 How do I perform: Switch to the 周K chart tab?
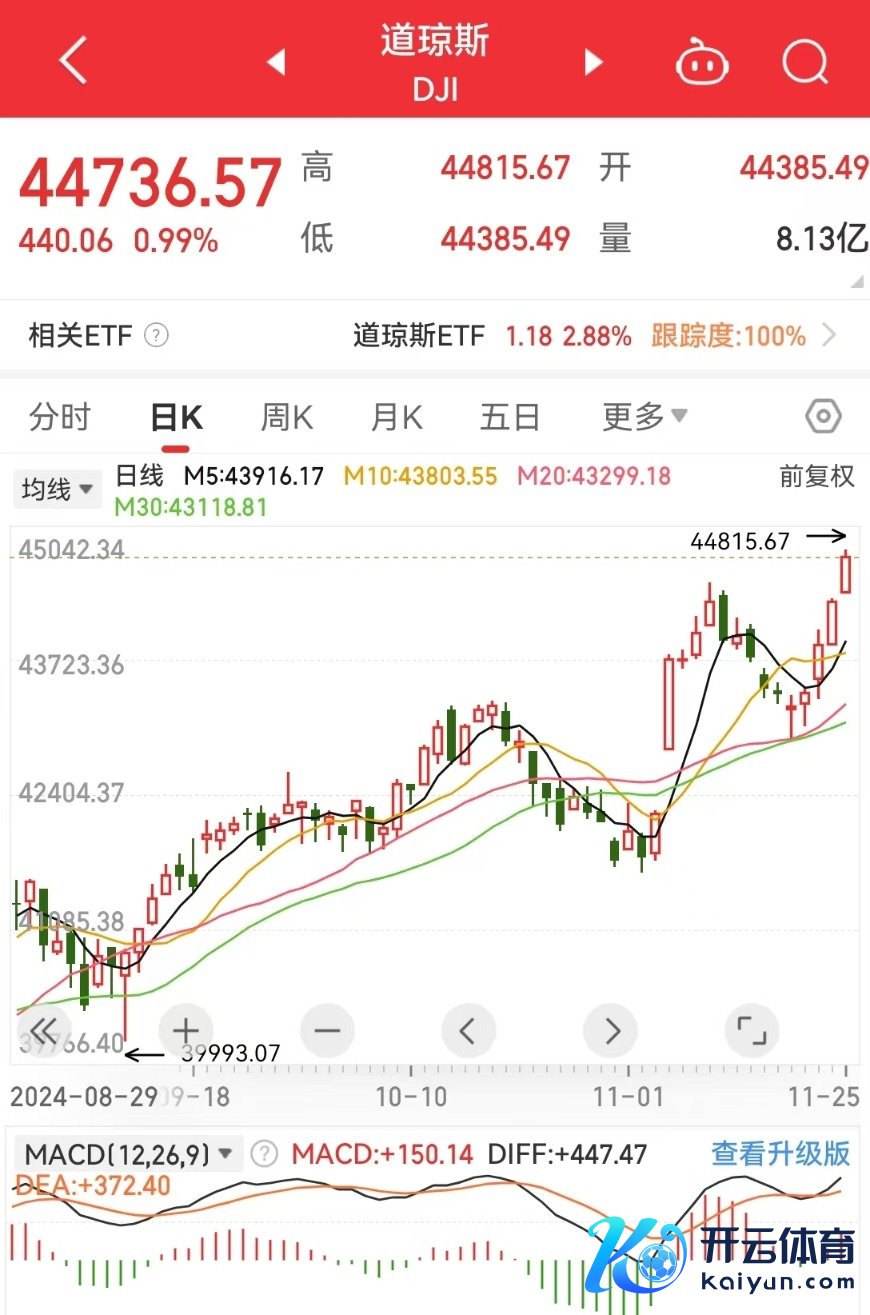point(287,417)
